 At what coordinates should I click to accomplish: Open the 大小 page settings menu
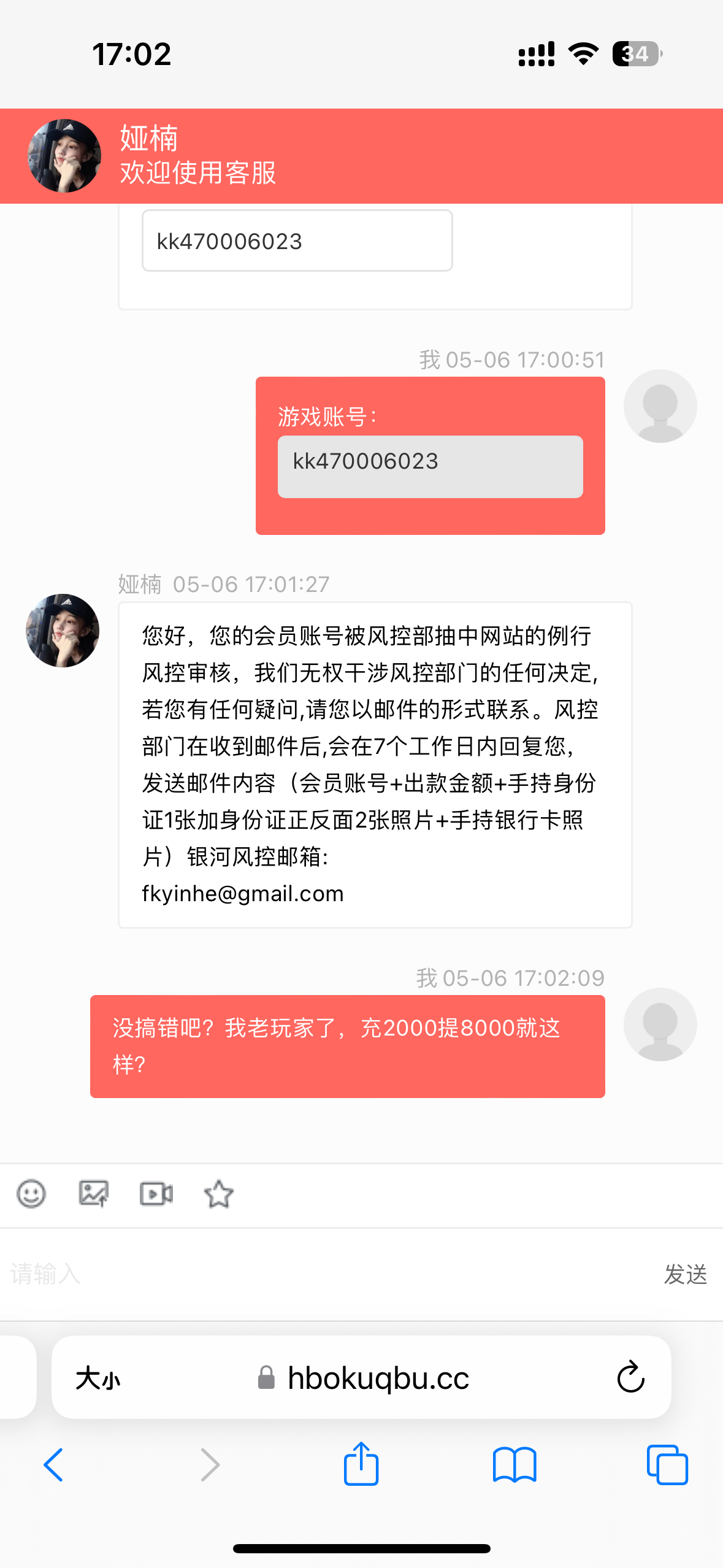click(x=98, y=1378)
